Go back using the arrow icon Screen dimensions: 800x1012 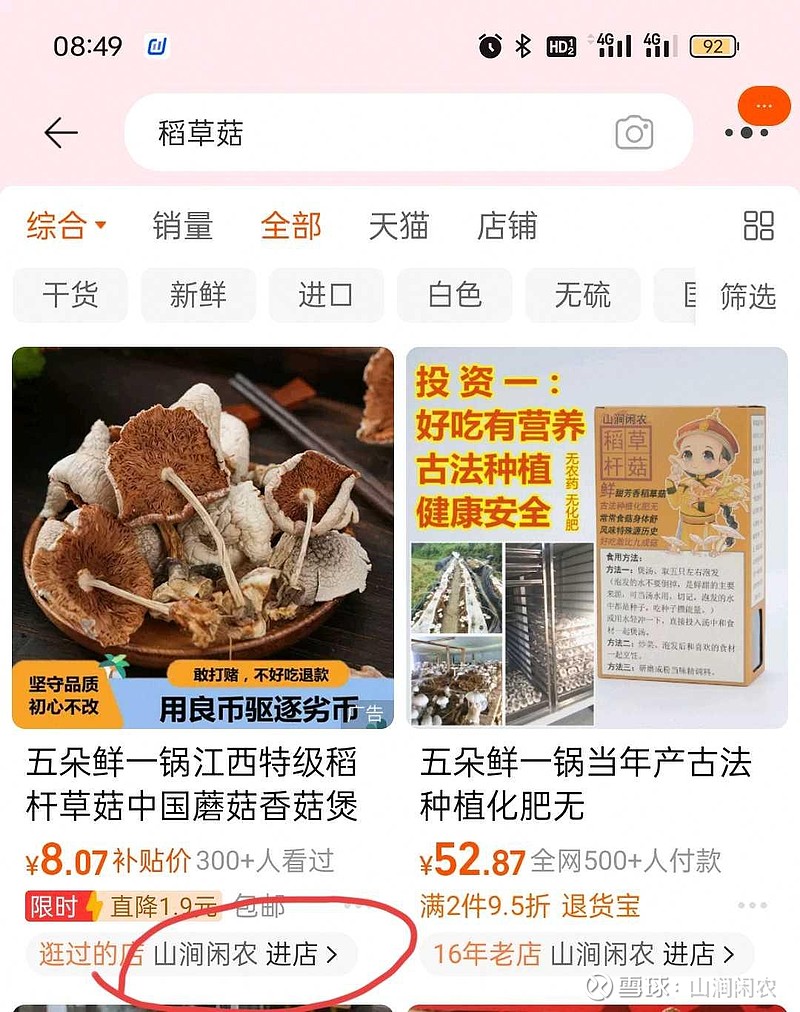coord(61,132)
